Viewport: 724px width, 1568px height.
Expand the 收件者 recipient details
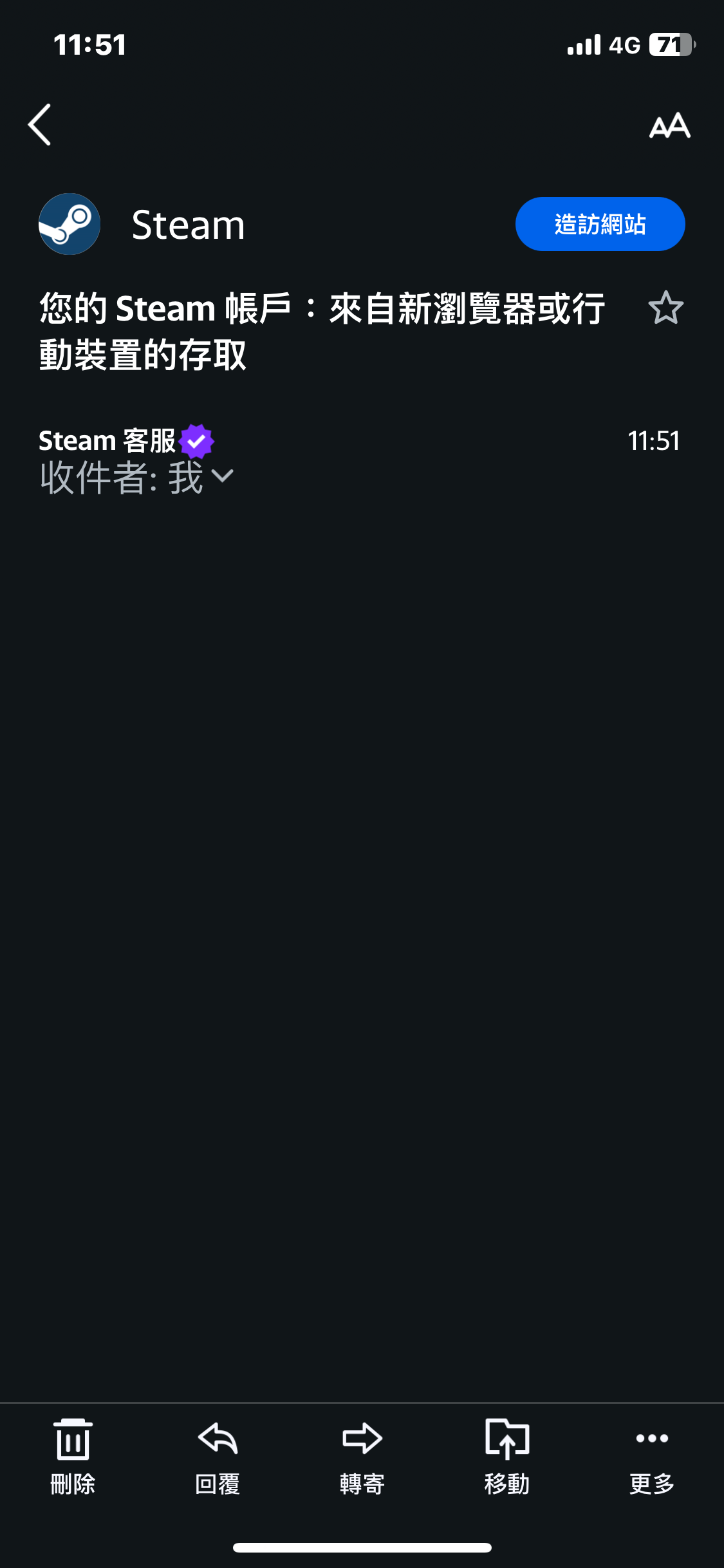pos(221,477)
